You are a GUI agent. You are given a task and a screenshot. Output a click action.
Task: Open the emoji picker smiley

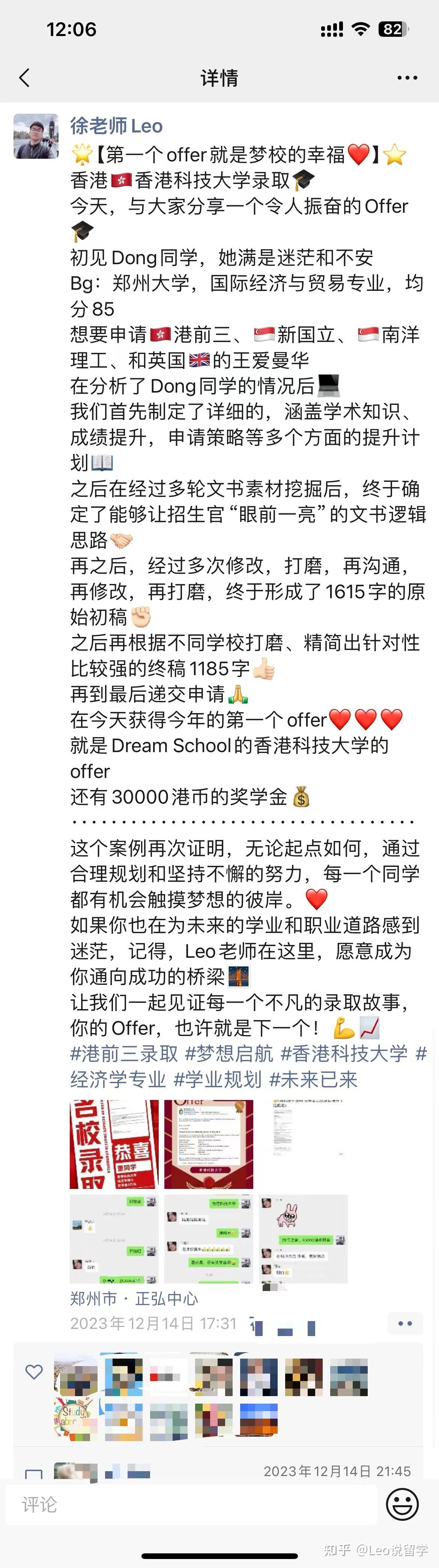point(402,1505)
